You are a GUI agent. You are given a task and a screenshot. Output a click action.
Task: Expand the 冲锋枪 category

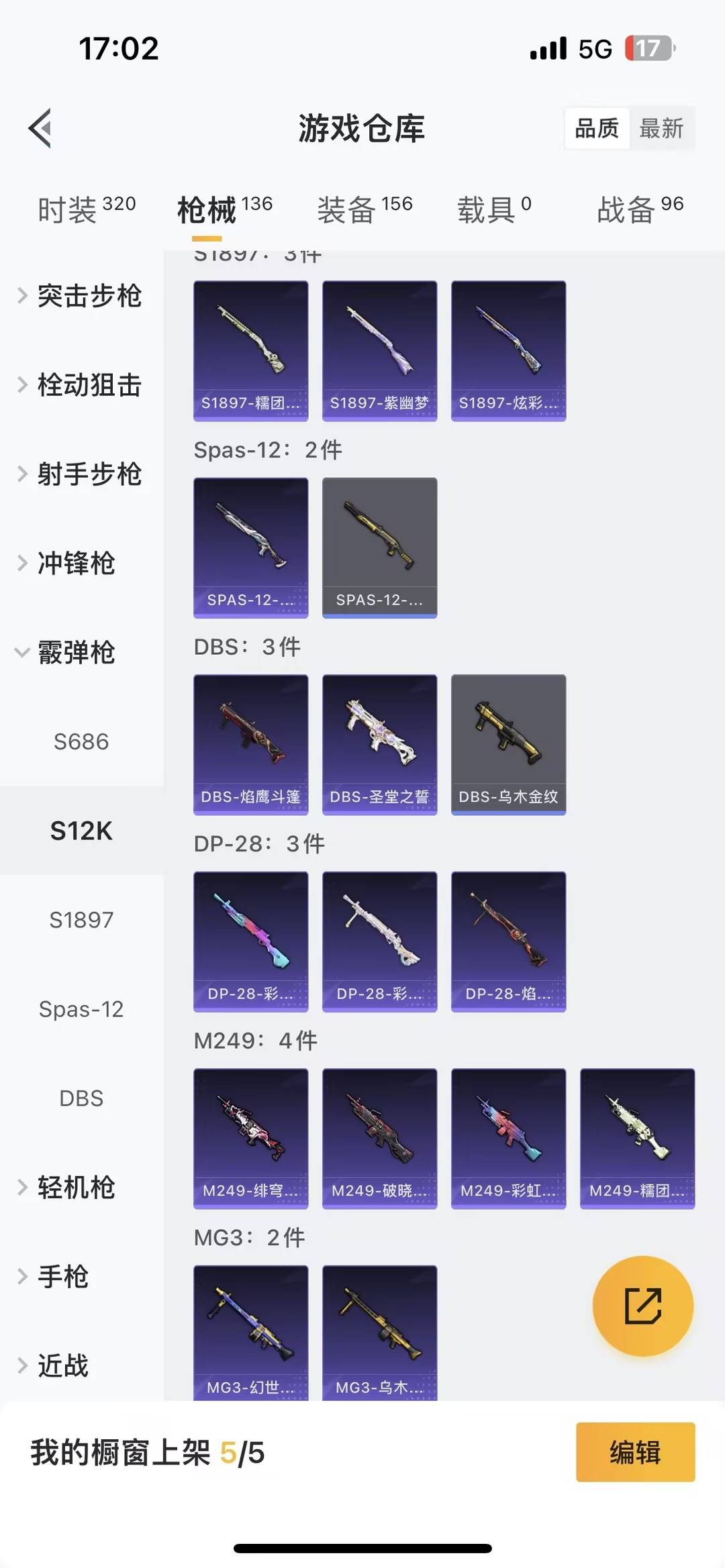(x=75, y=564)
